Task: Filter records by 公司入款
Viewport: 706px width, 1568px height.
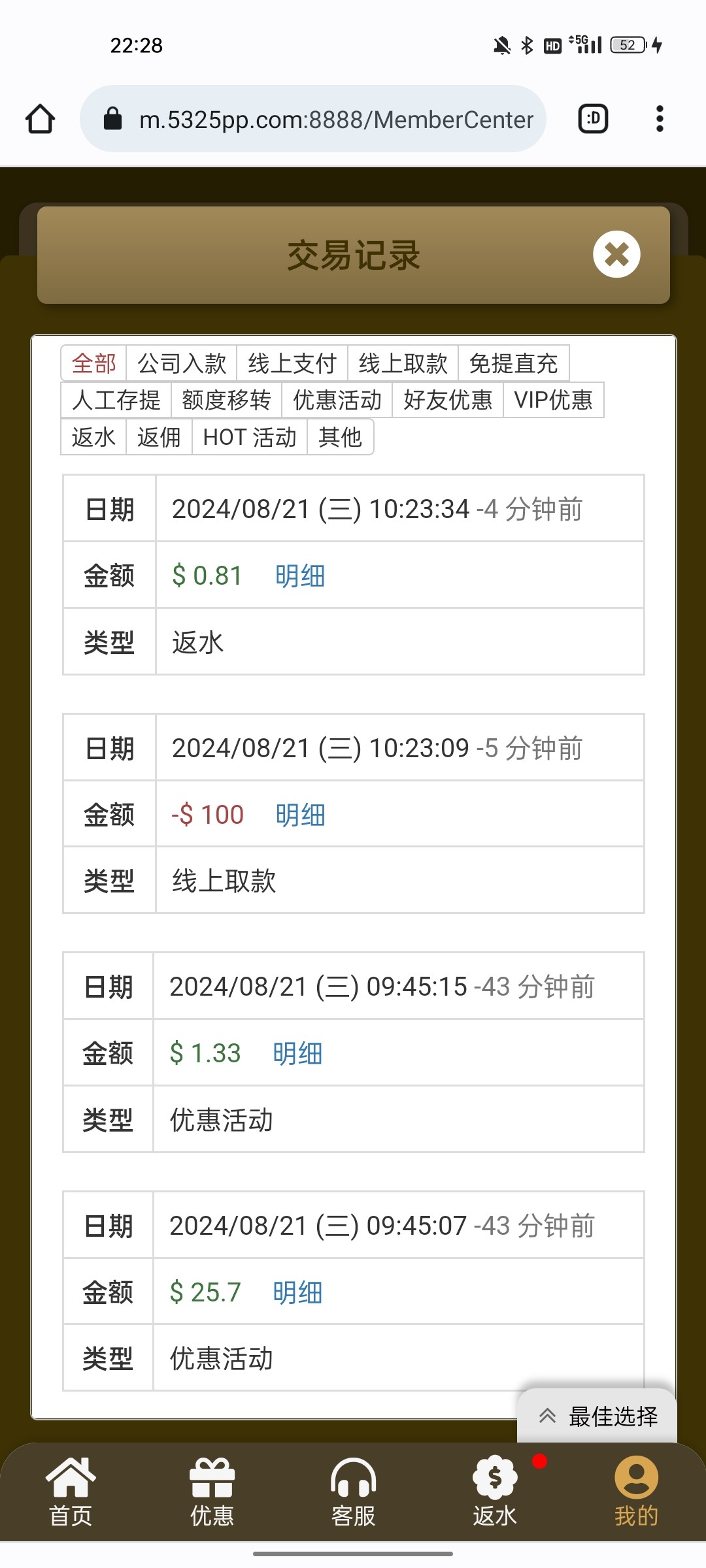Action: point(182,363)
